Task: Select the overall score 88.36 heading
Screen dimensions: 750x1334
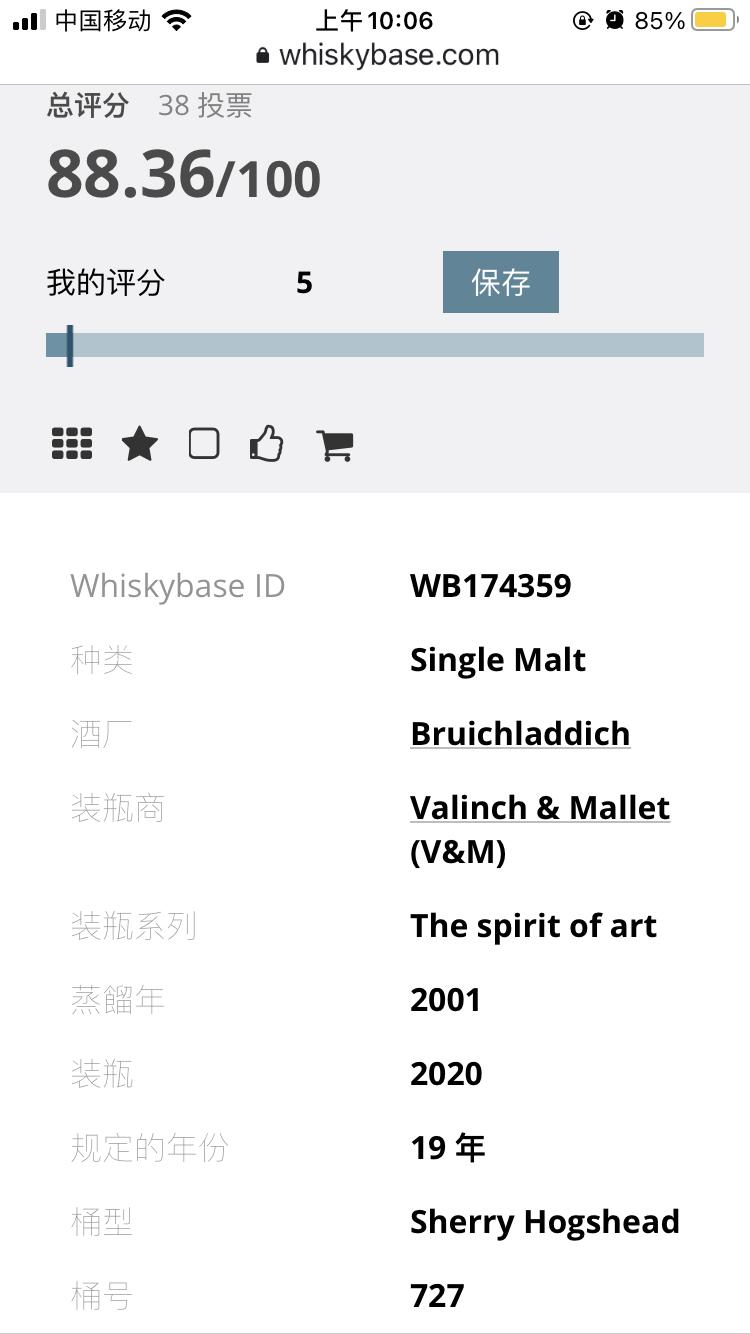Action: coord(183,176)
